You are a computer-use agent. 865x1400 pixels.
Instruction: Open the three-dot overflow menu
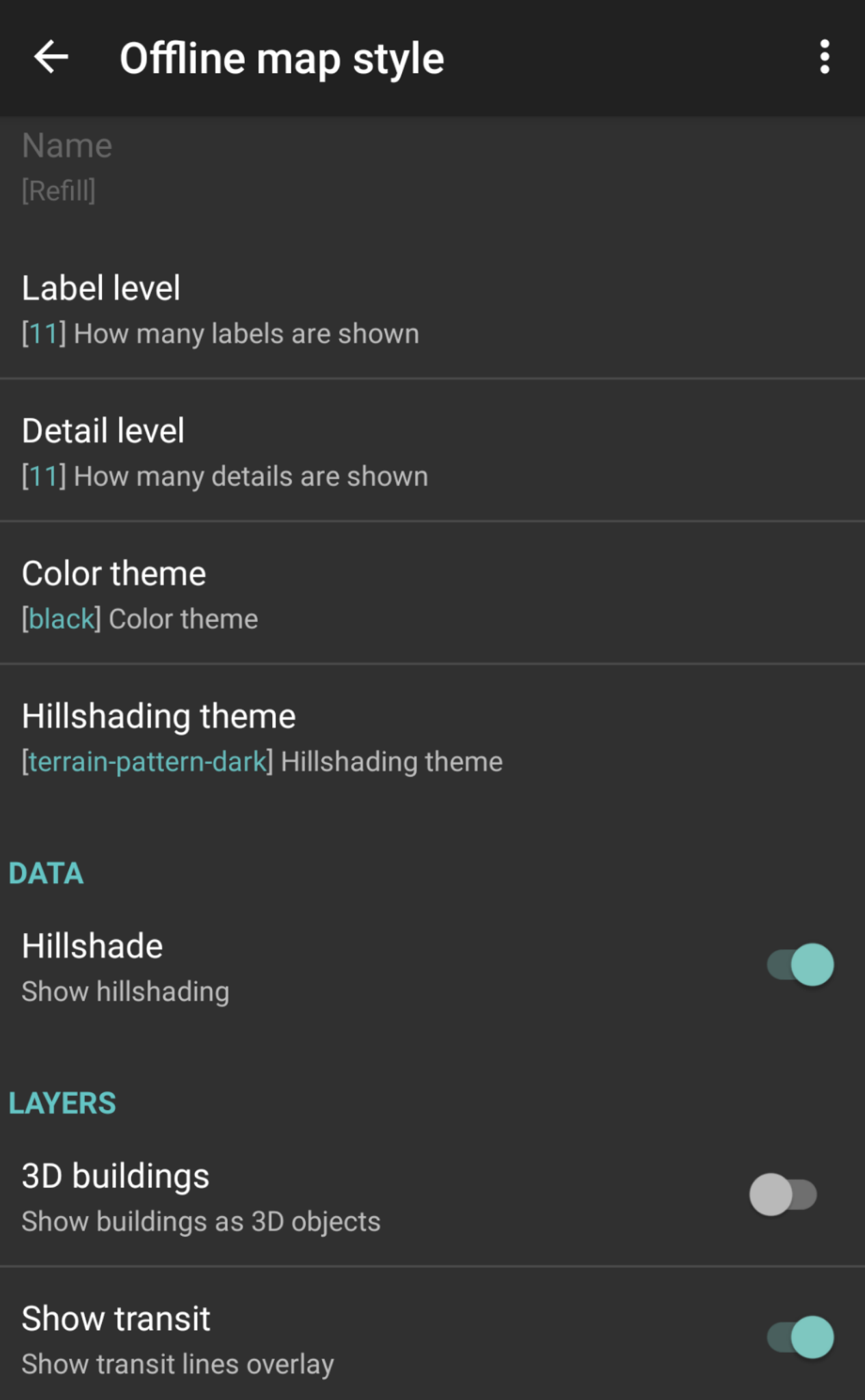point(825,57)
